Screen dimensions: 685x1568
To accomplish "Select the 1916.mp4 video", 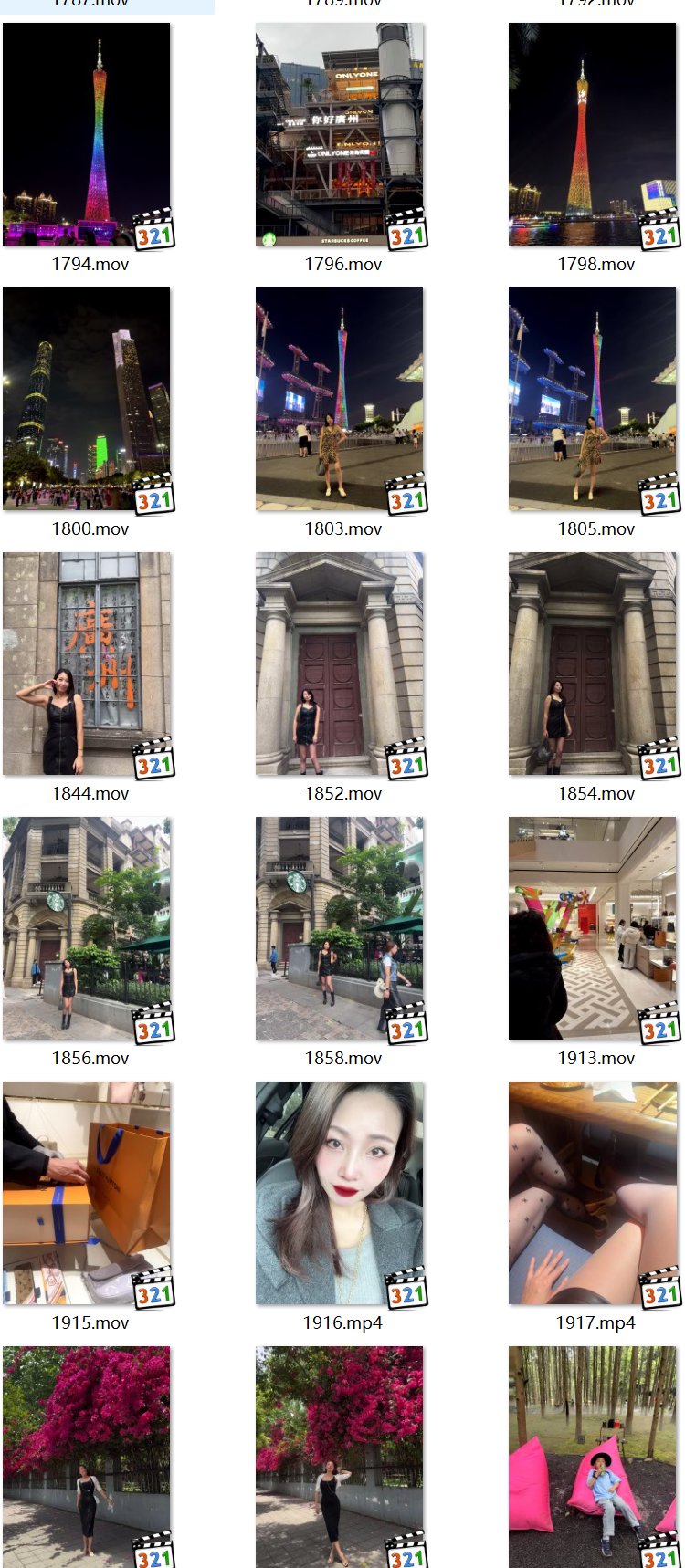I will coord(339,1193).
